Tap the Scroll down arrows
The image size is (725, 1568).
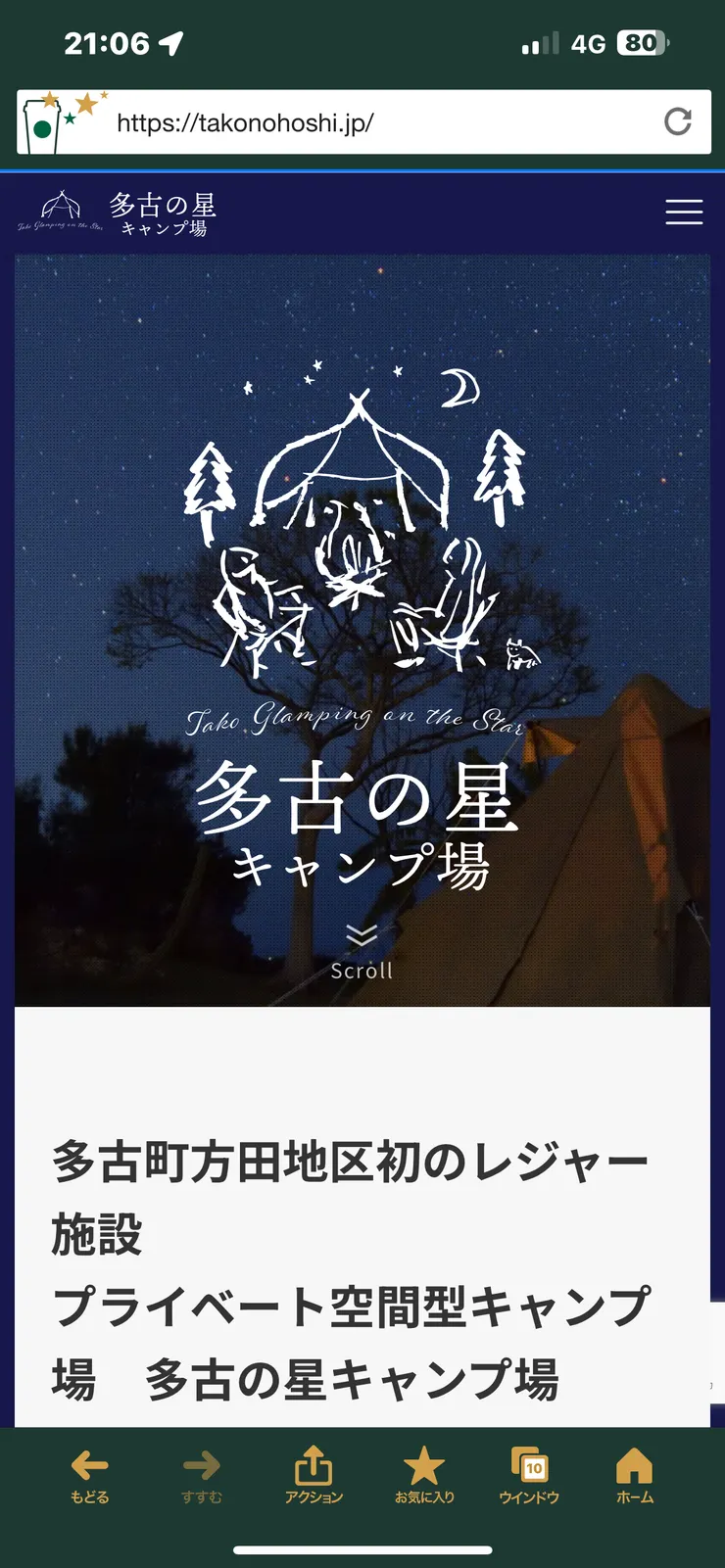click(x=362, y=935)
